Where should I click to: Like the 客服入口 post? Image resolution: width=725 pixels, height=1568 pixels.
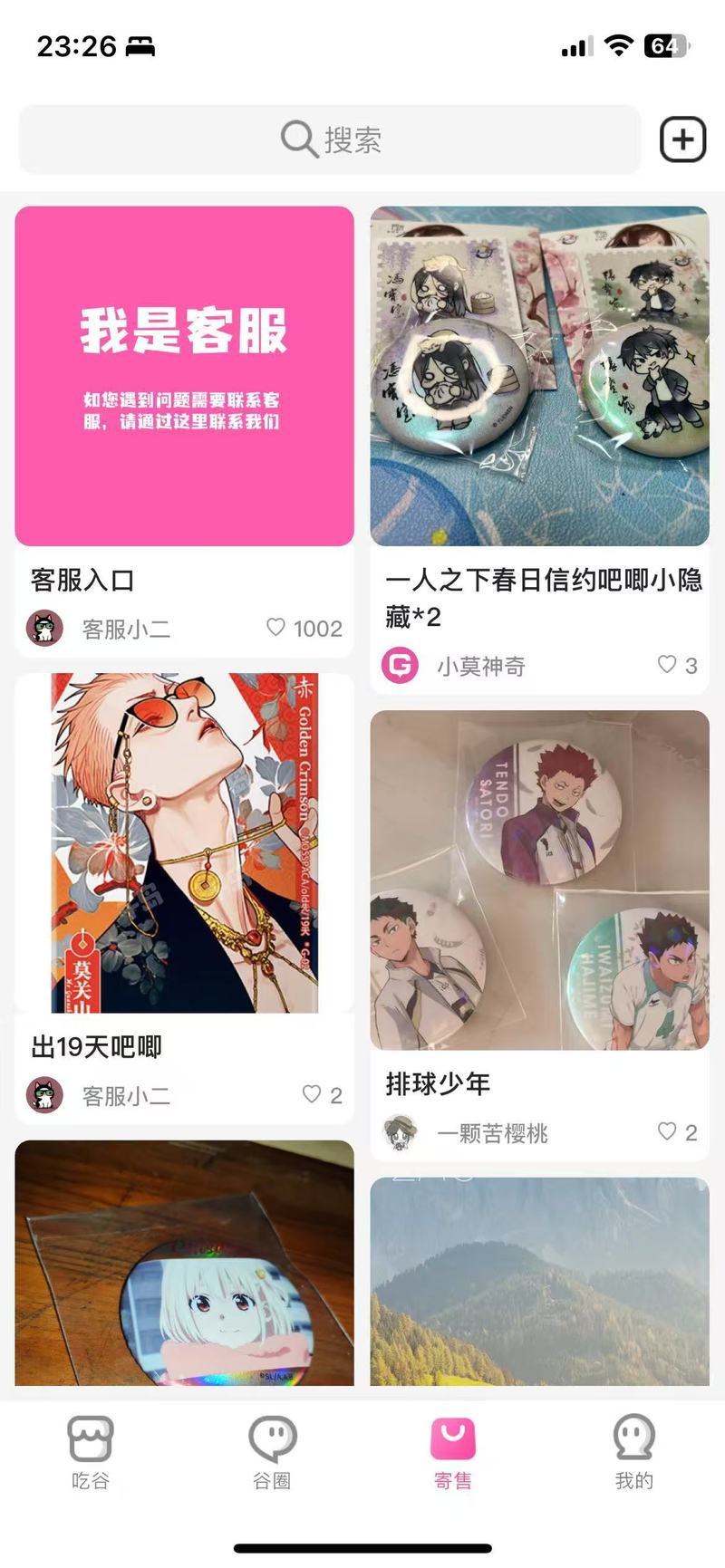click(x=276, y=627)
